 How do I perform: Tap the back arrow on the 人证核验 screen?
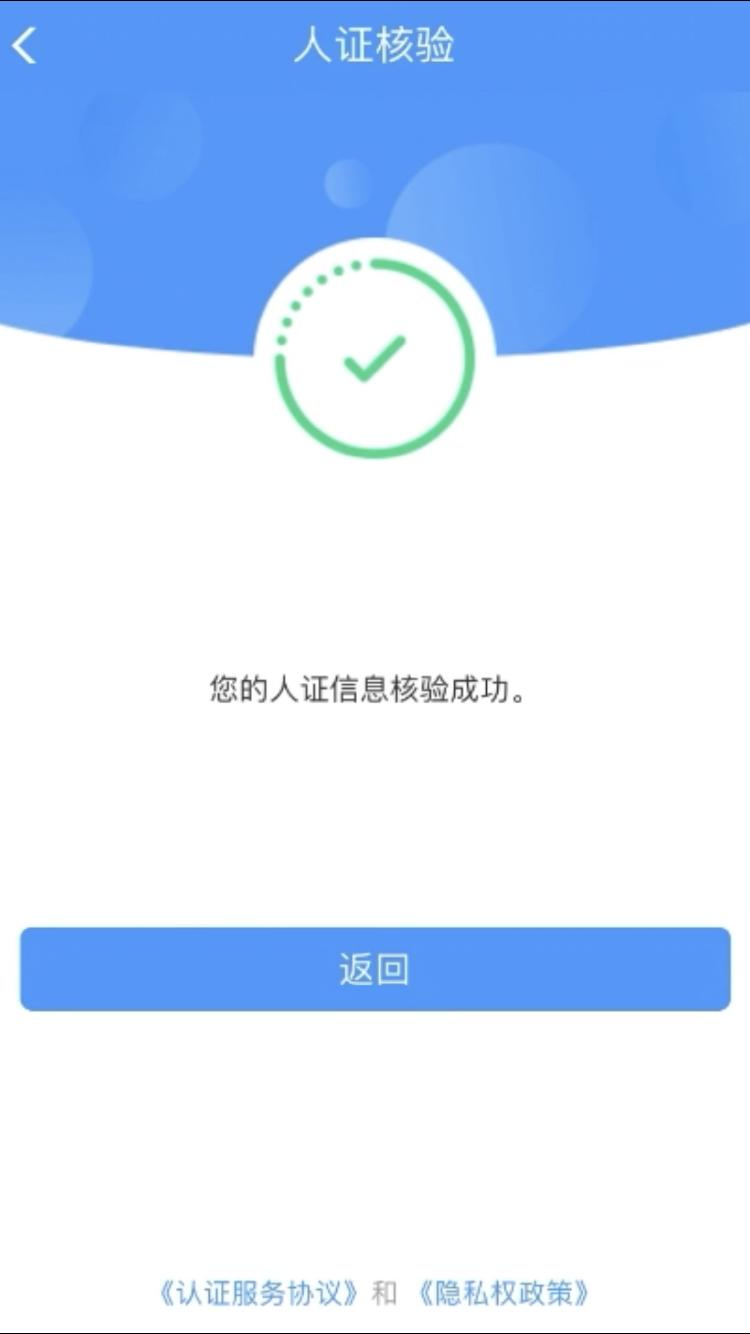22,45
